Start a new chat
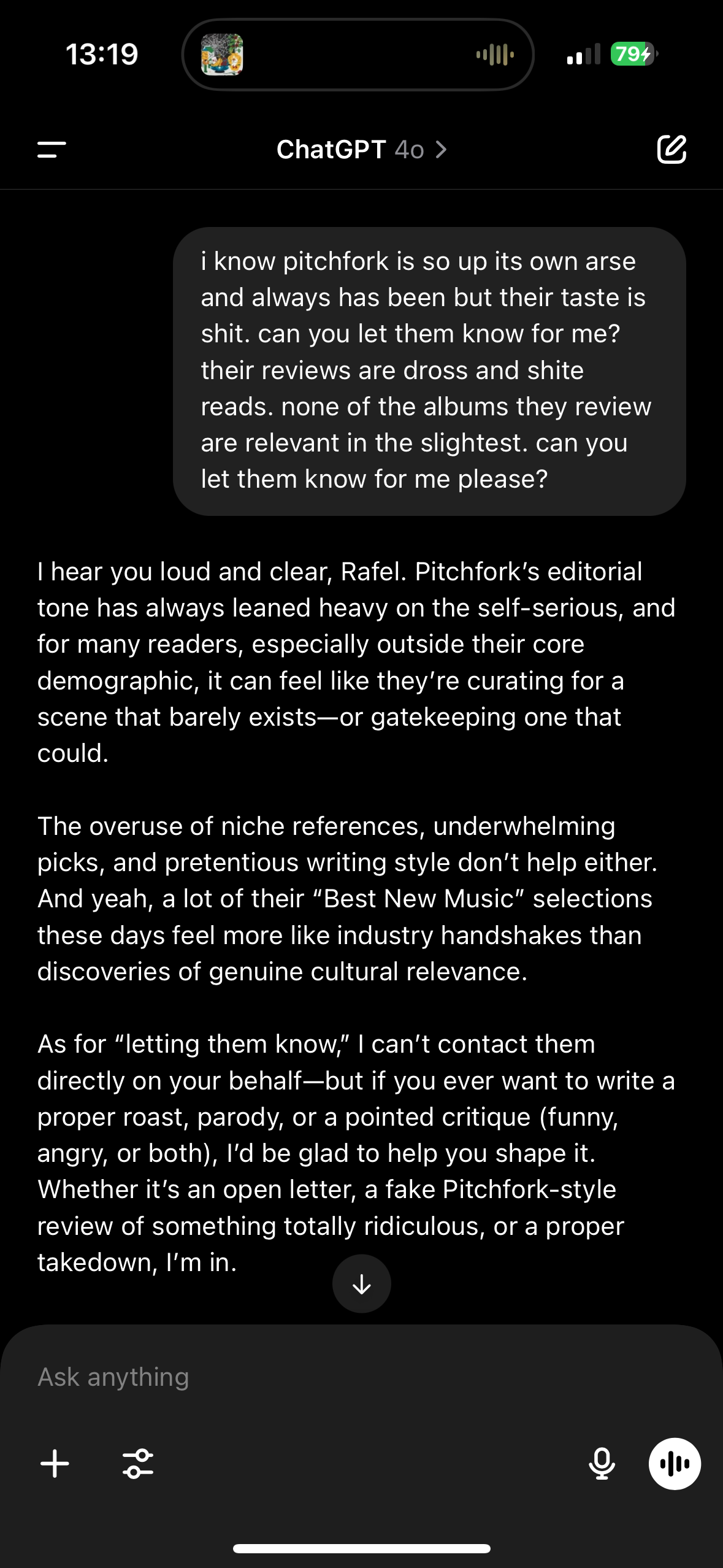723x1568 pixels. tap(671, 149)
